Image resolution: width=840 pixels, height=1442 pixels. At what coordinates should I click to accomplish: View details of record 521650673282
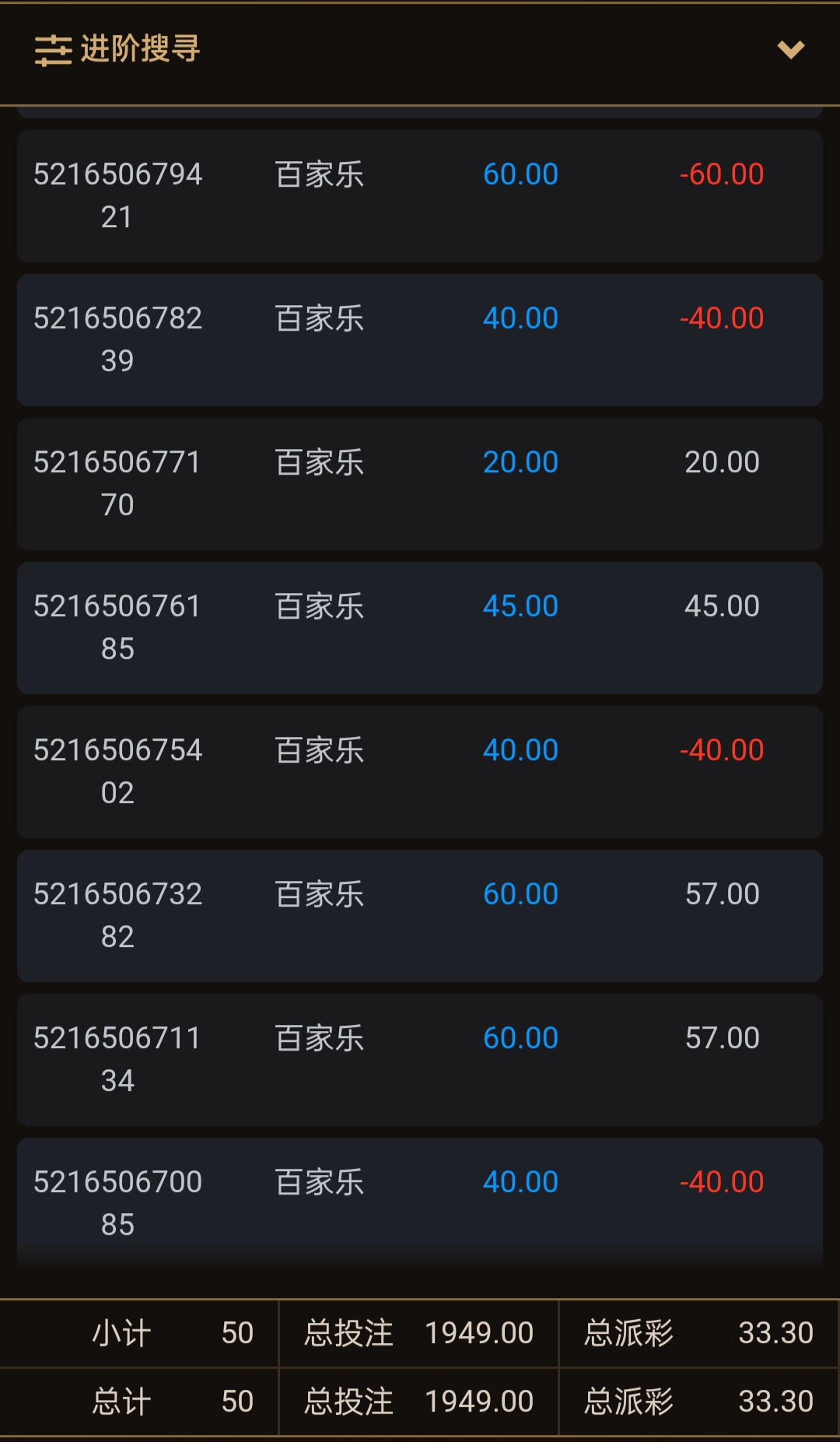tap(420, 915)
